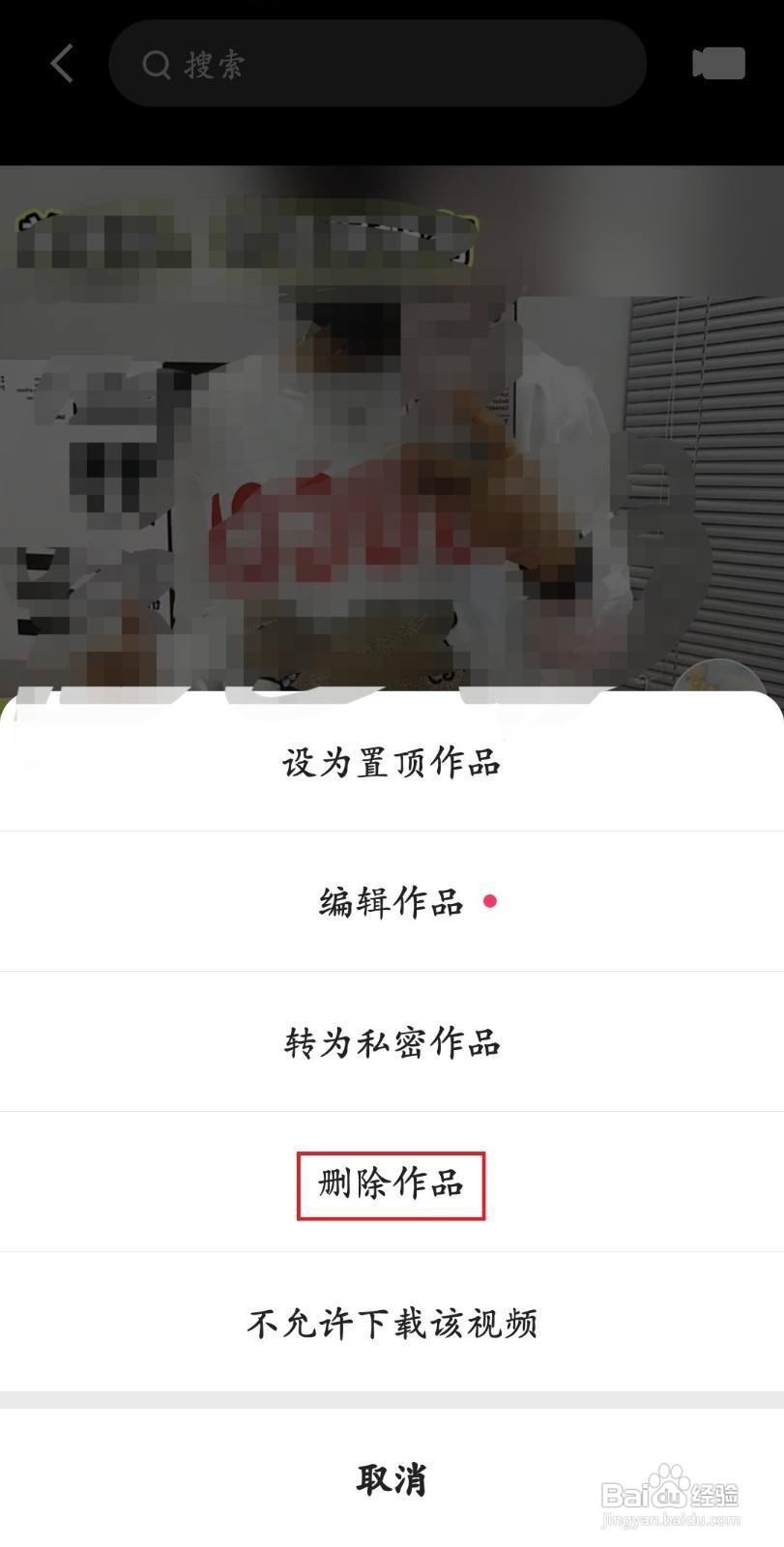Choose the 编辑作品 menu entry

click(x=392, y=901)
